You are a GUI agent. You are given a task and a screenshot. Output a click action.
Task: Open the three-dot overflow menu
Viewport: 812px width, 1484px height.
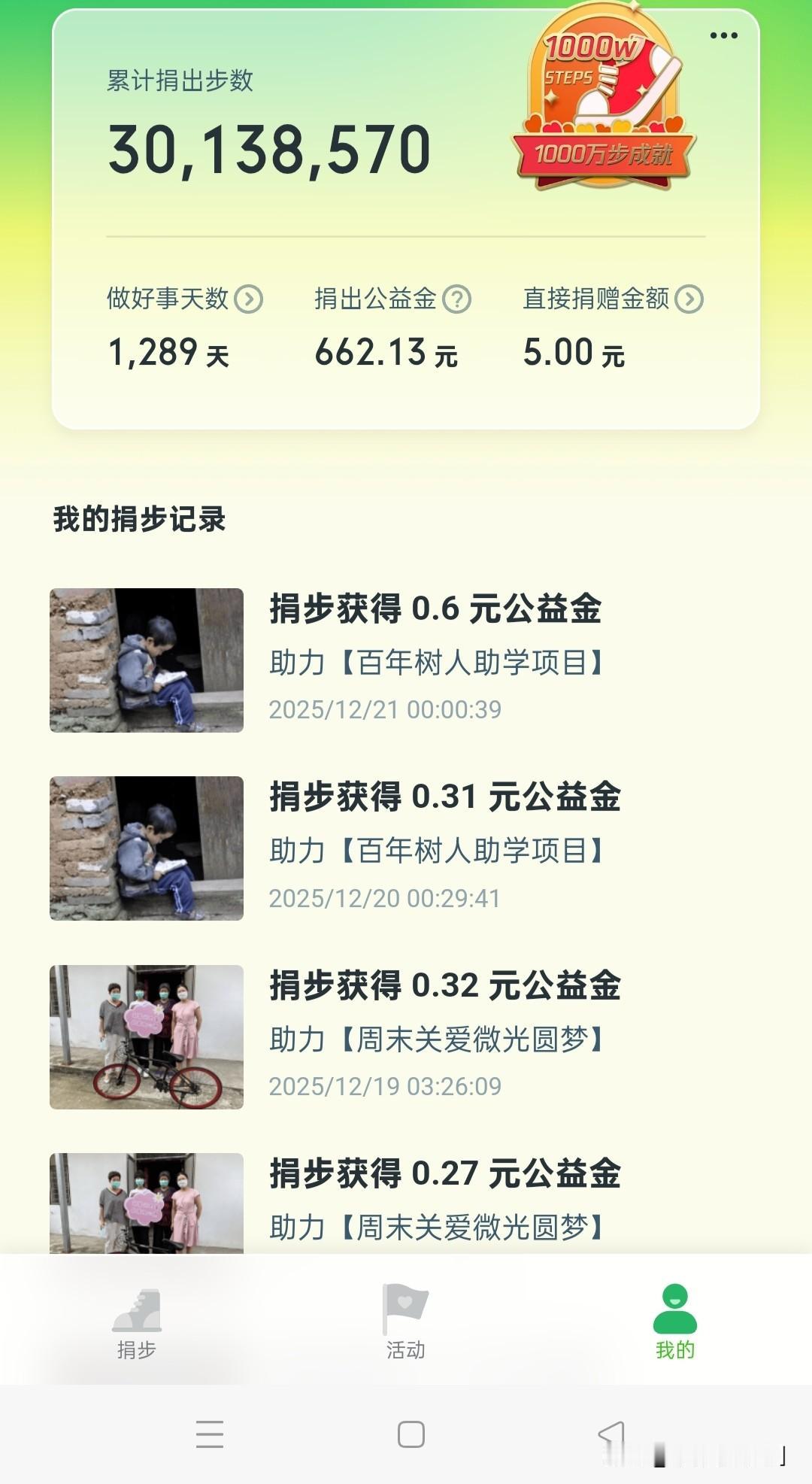point(723,36)
